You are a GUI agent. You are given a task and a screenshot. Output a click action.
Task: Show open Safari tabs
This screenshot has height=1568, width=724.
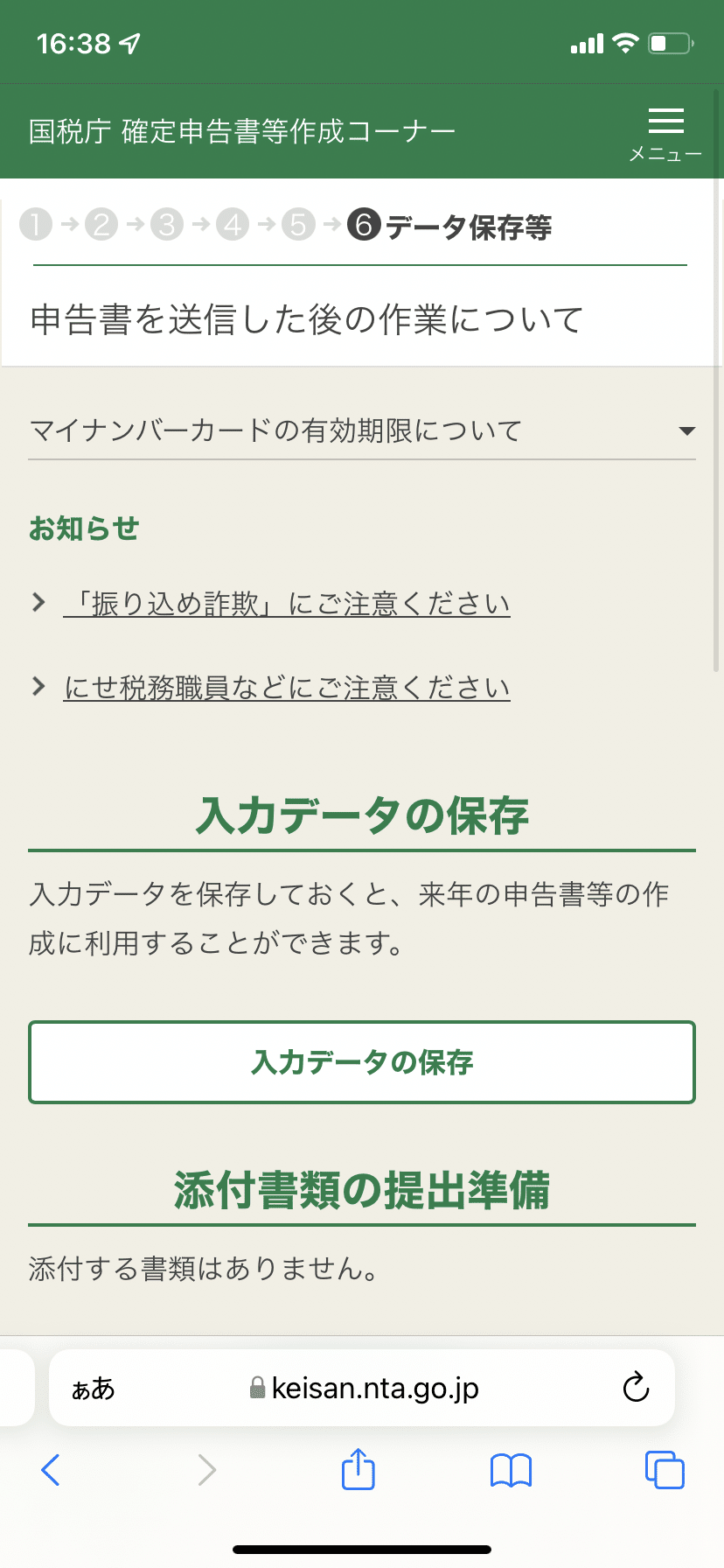tap(665, 1470)
